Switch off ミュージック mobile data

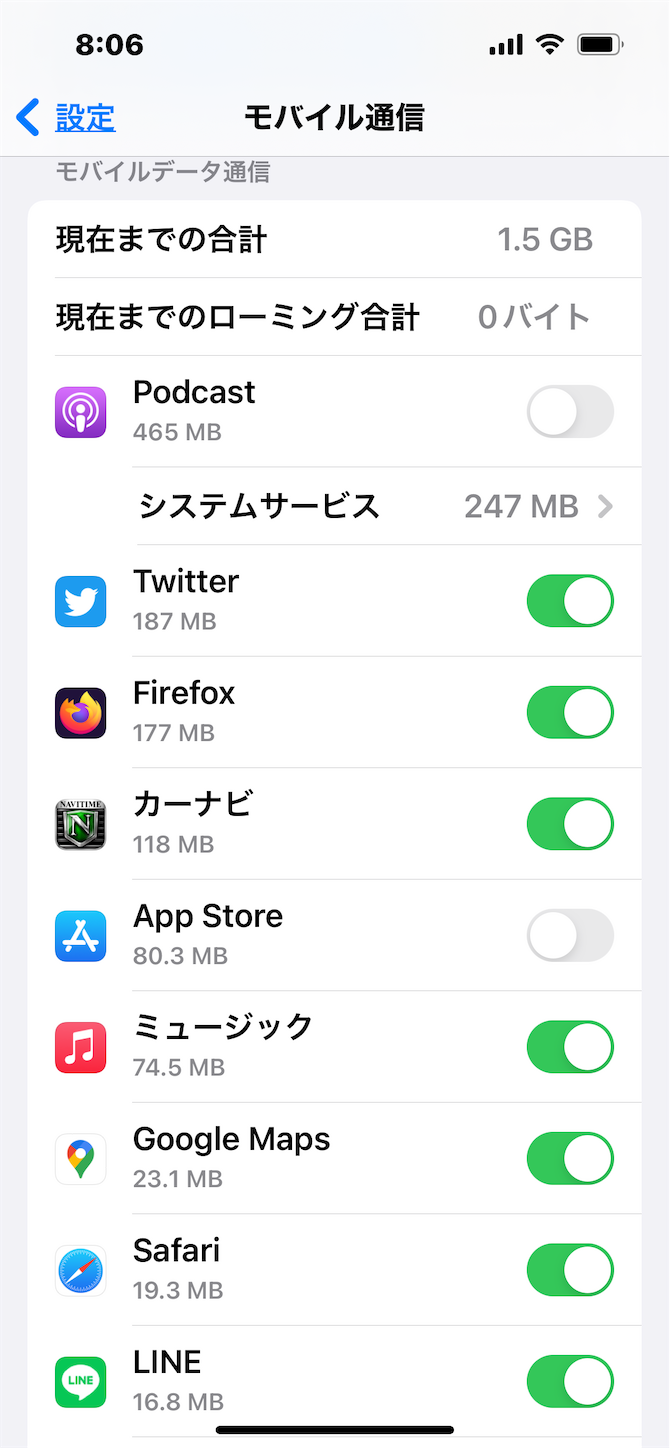[x=569, y=1047]
